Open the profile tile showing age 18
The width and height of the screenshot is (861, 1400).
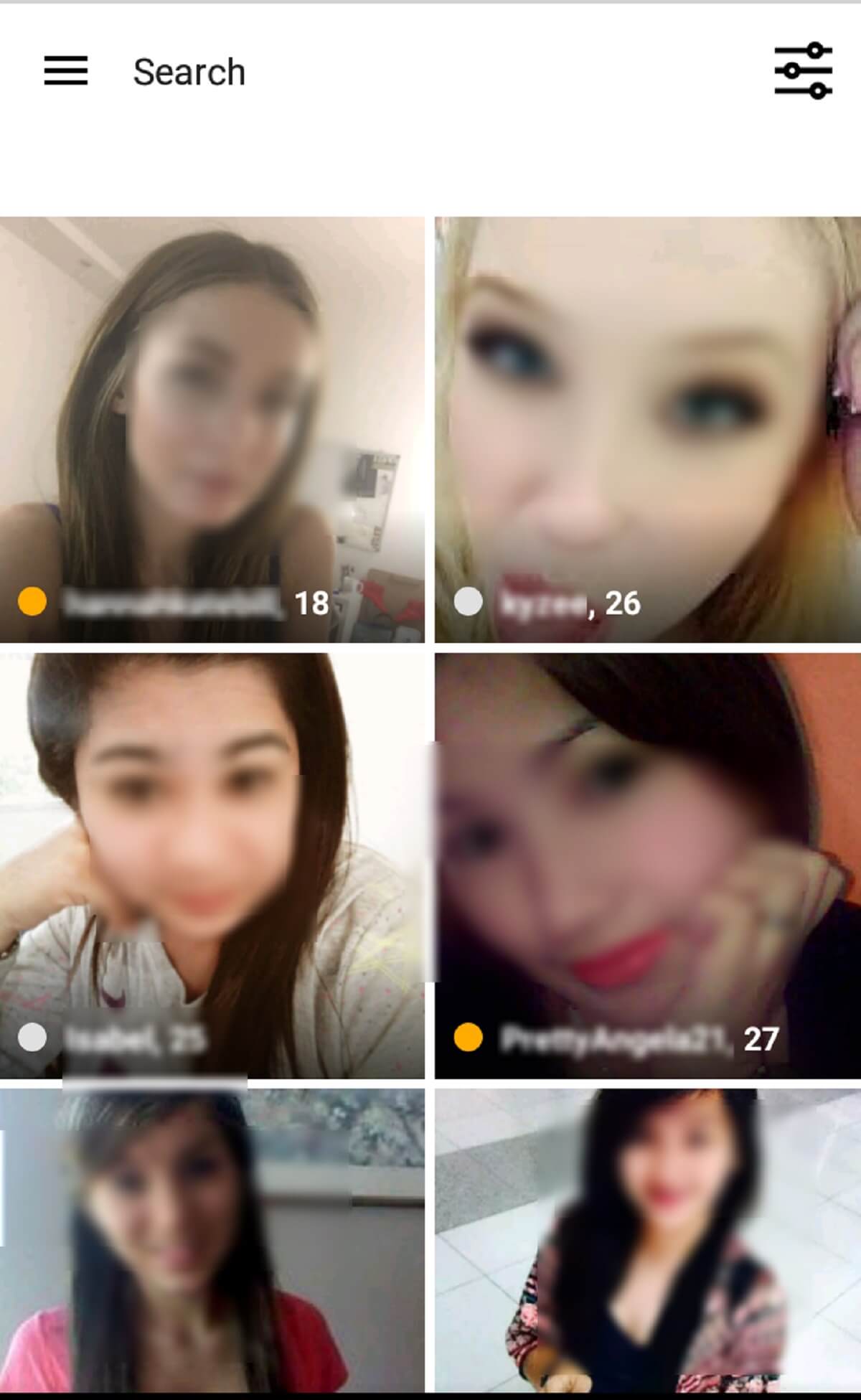(x=212, y=429)
